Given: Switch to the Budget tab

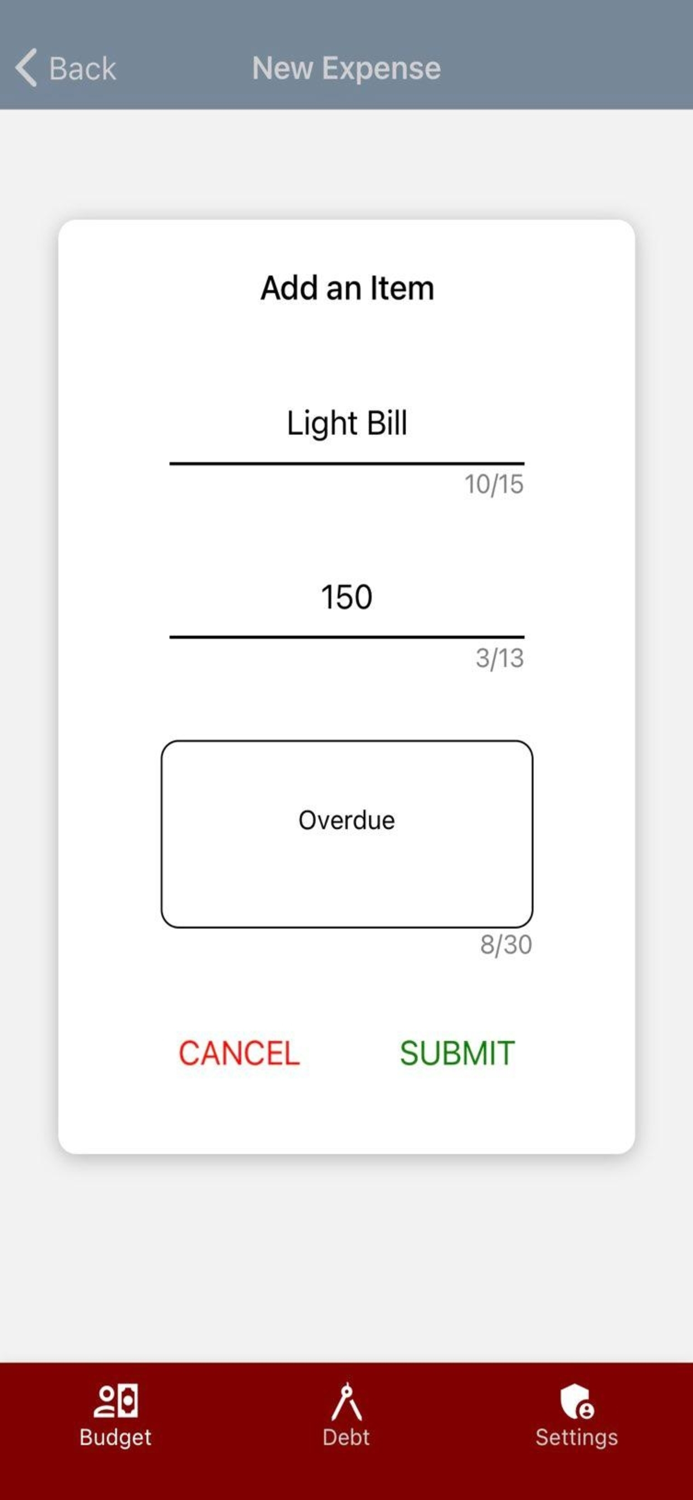Looking at the screenshot, I should tap(115, 1416).
